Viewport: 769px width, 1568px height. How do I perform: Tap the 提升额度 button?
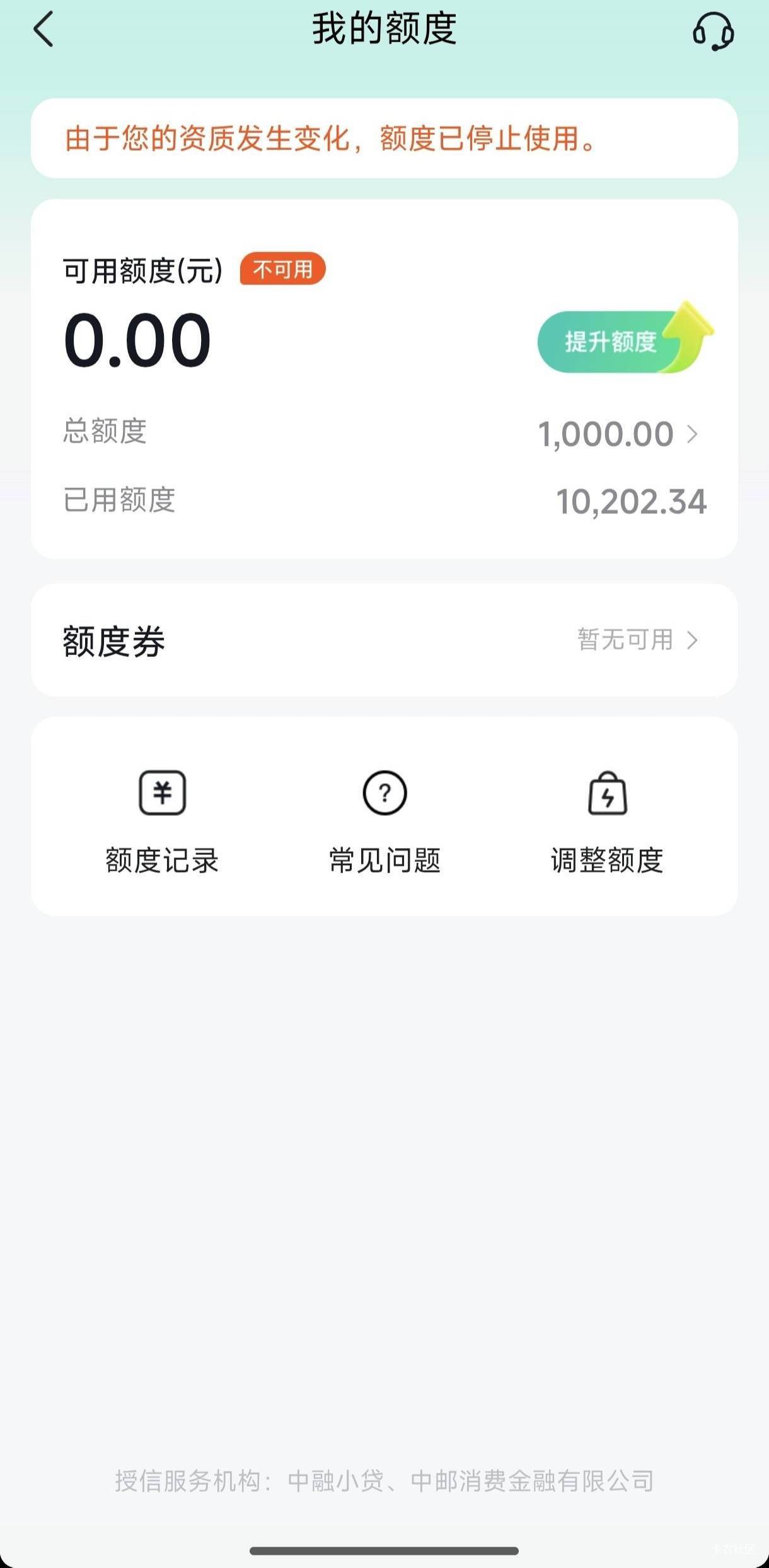611,342
